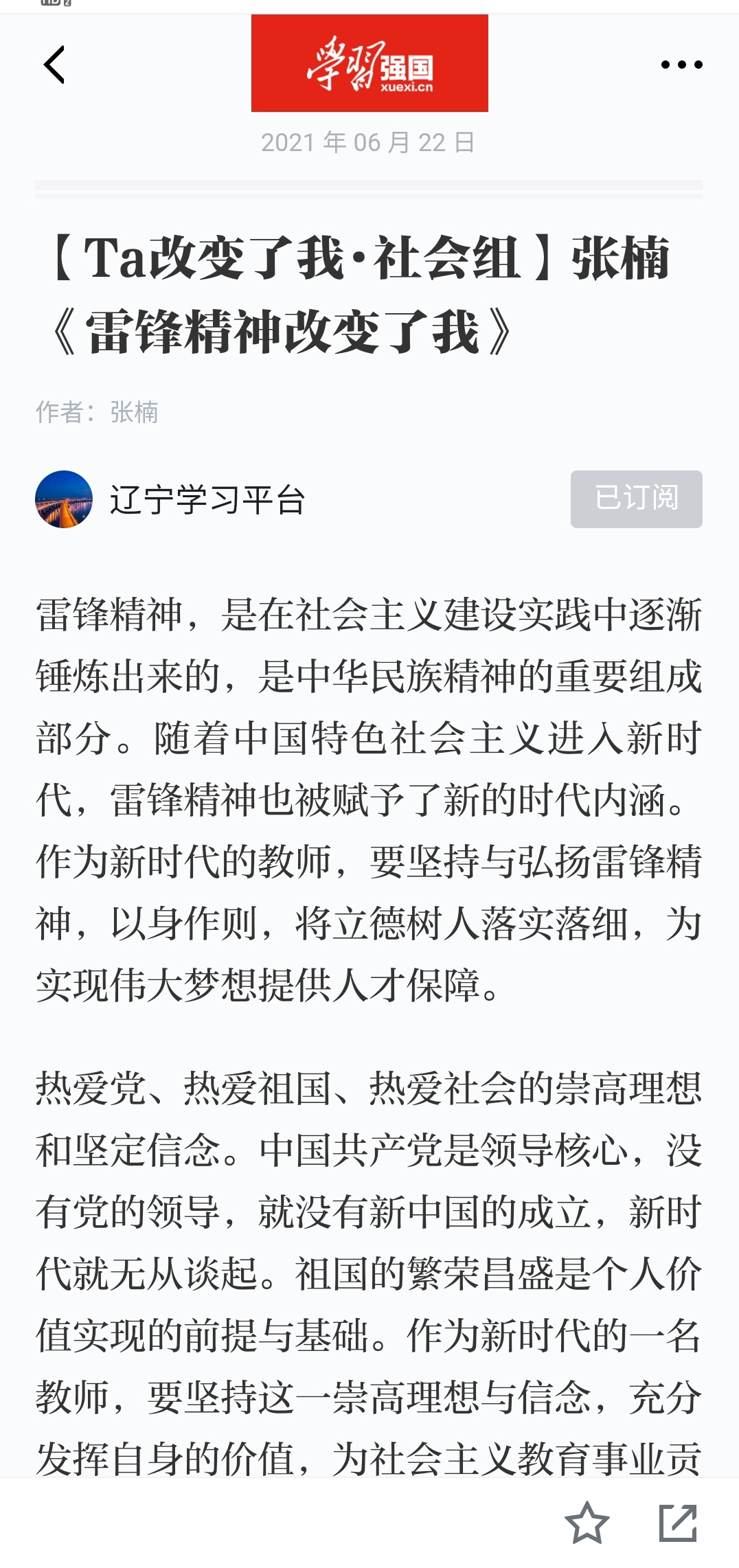Tap the 已订阅 subscription button
Screen dimensions: 739x1568
(636, 499)
